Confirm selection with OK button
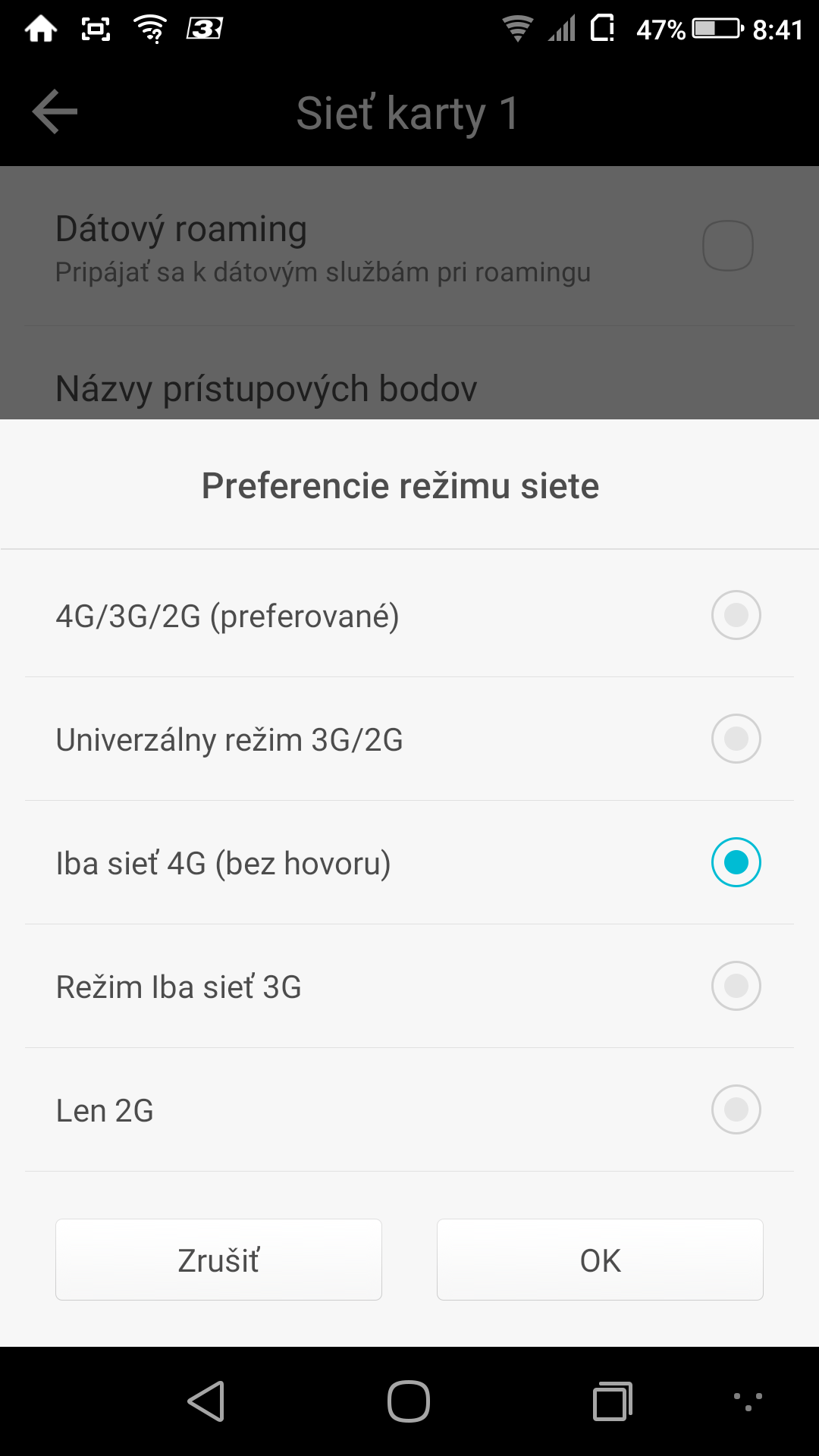This screenshot has height=1456, width=819. 600,1260
